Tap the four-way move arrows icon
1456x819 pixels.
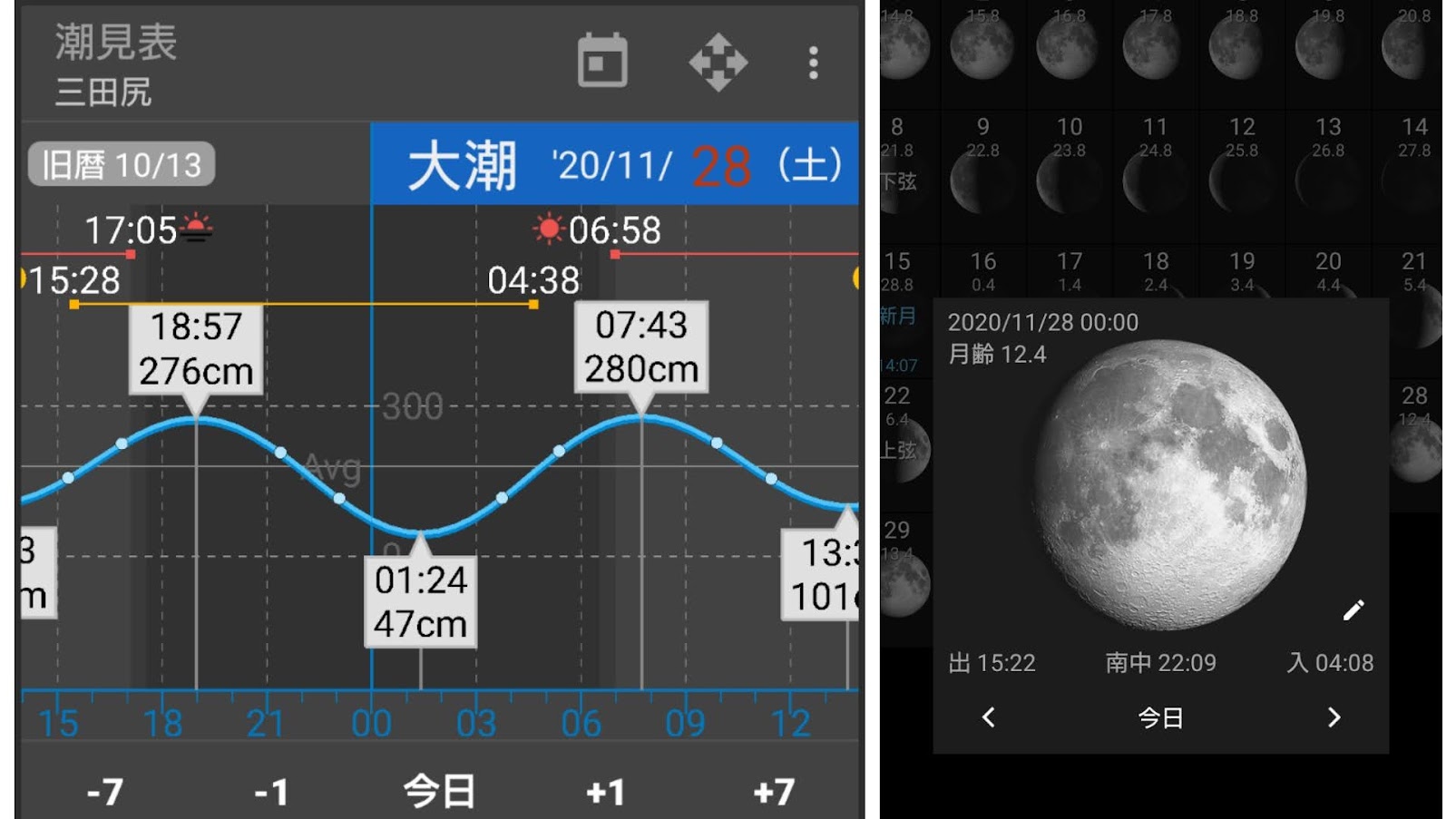pos(718,62)
